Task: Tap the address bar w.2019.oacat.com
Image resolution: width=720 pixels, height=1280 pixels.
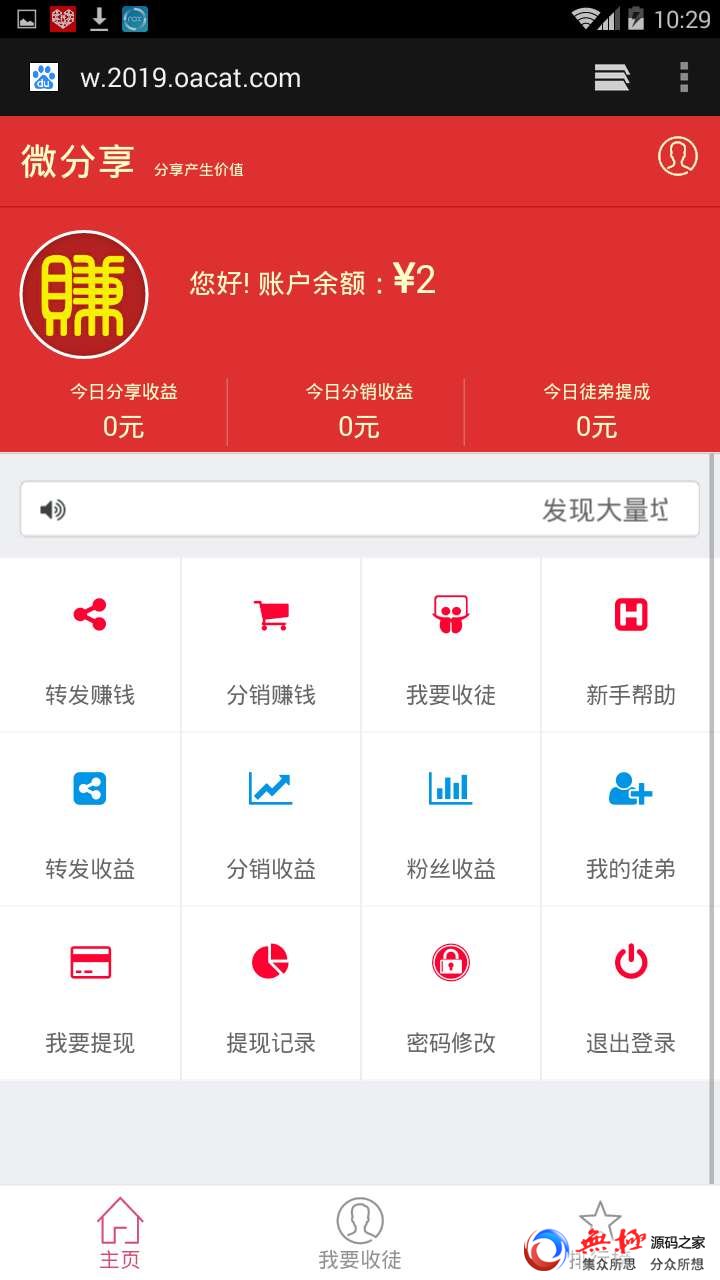Action: [190, 78]
